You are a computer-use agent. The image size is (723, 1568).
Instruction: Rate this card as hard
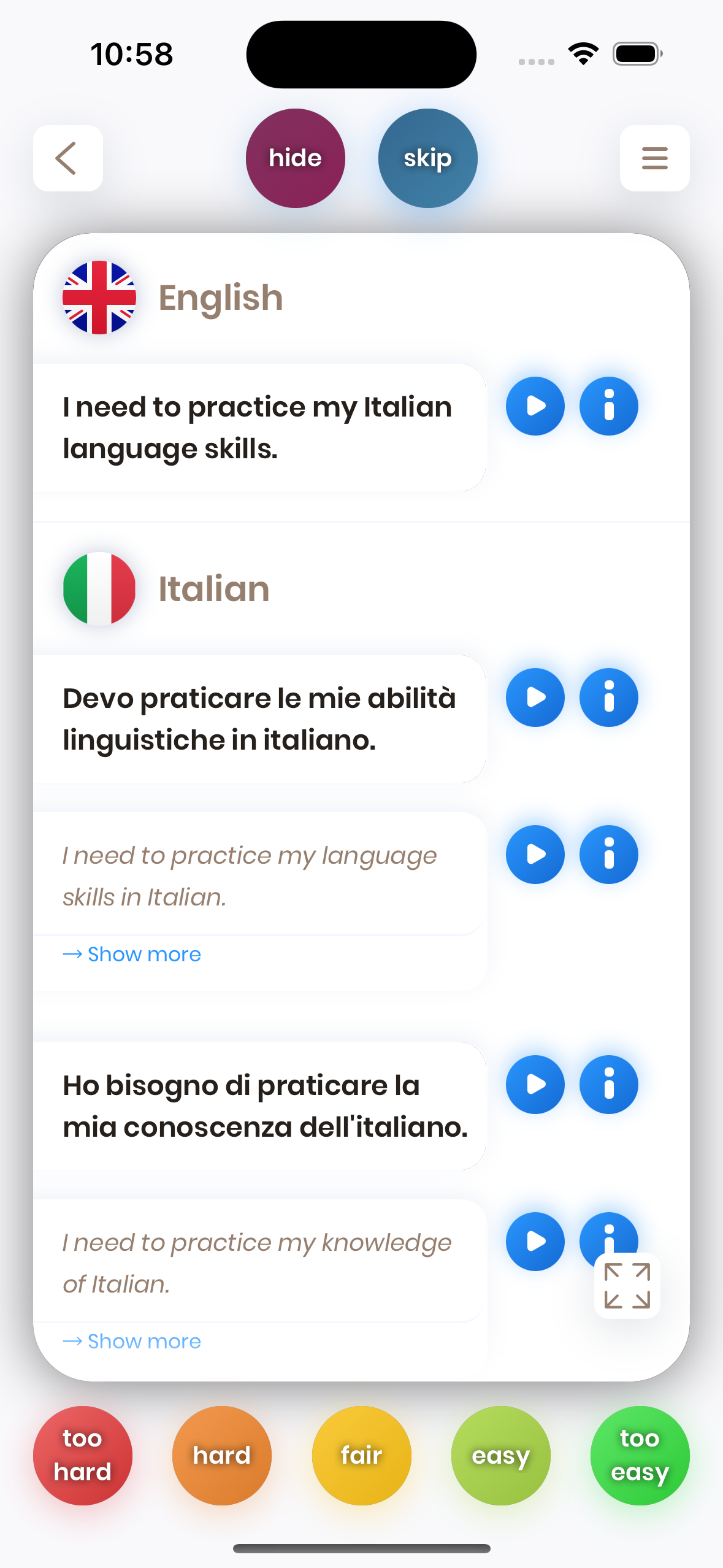pos(222,1455)
